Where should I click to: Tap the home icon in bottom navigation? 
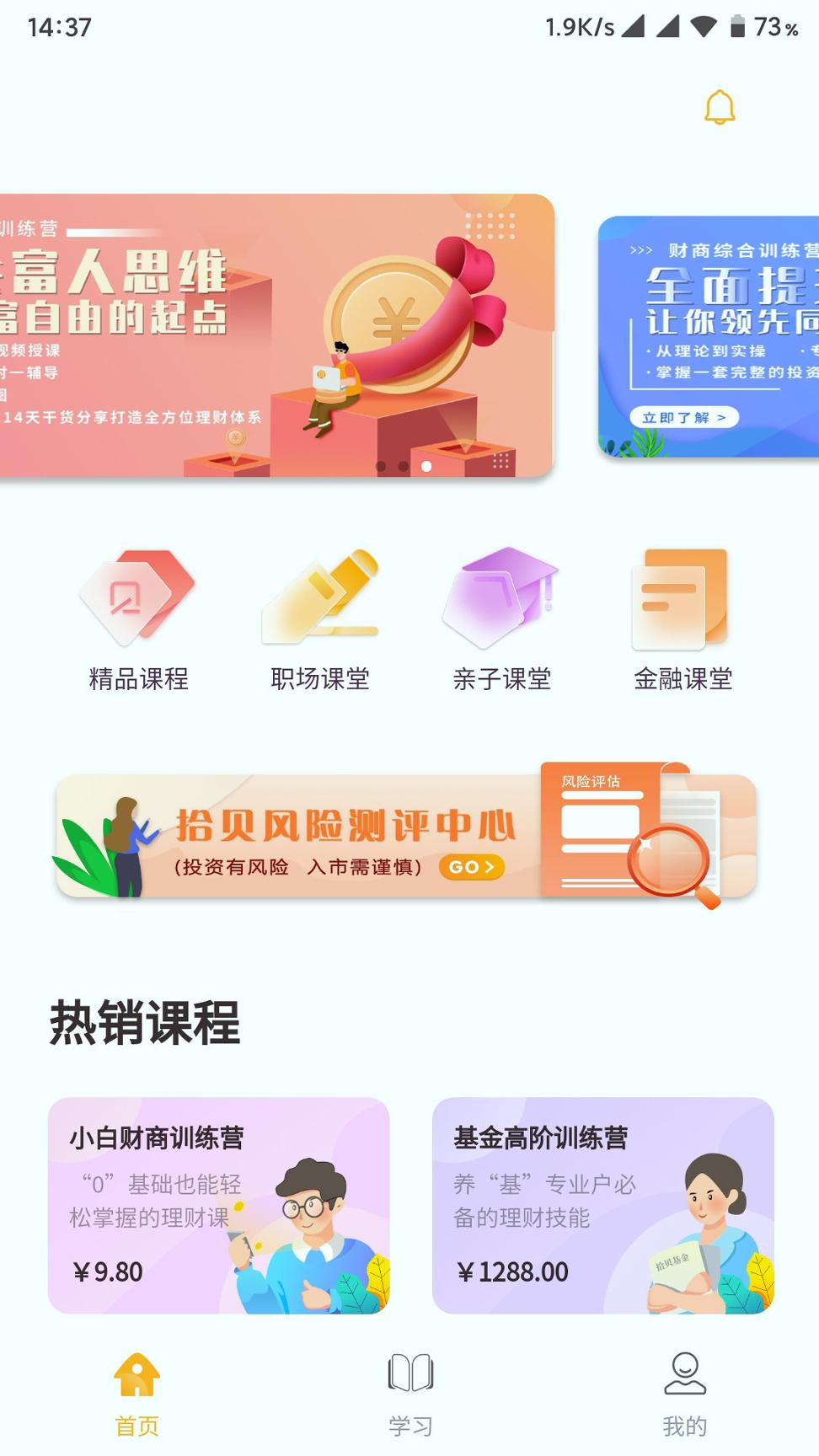point(136,1369)
